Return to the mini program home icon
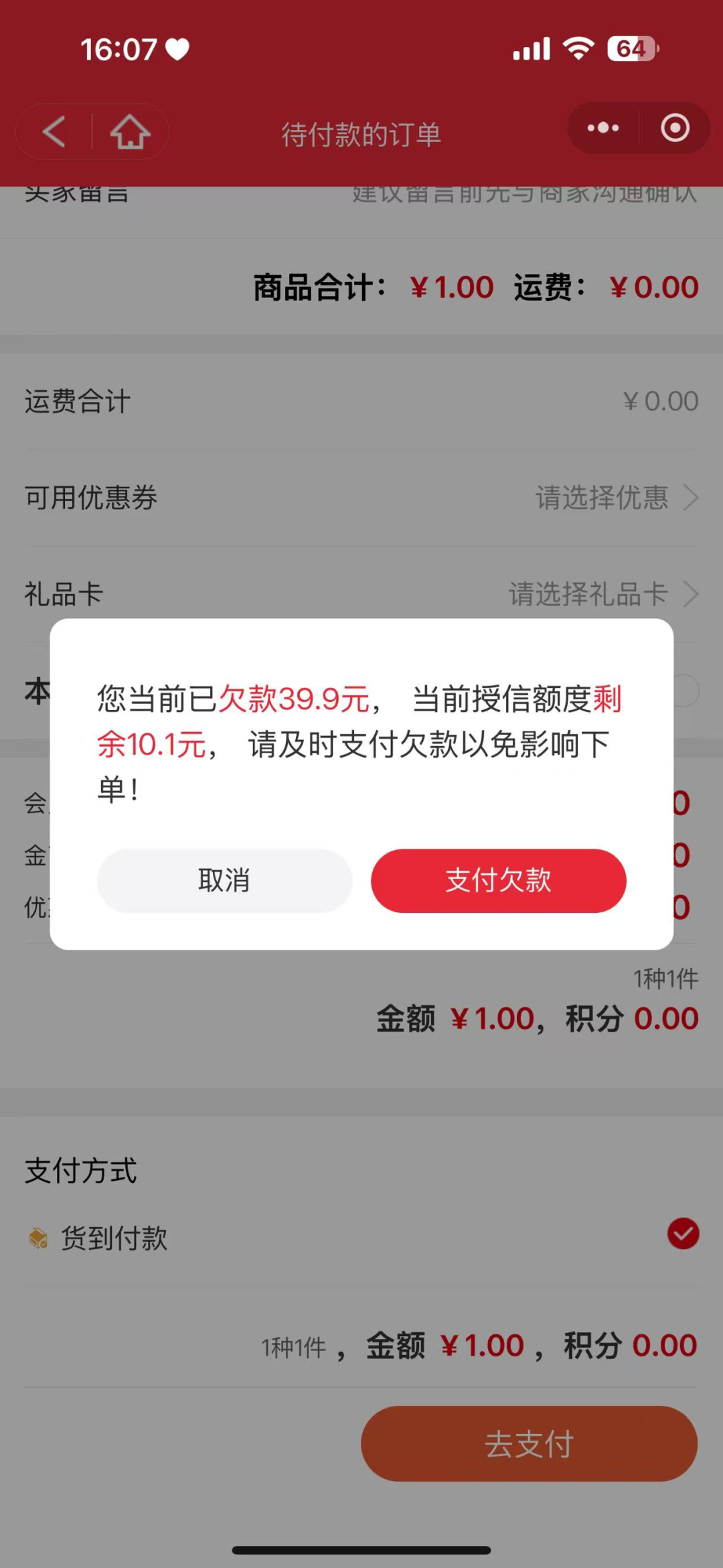This screenshot has width=723, height=1568. (130, 131)
